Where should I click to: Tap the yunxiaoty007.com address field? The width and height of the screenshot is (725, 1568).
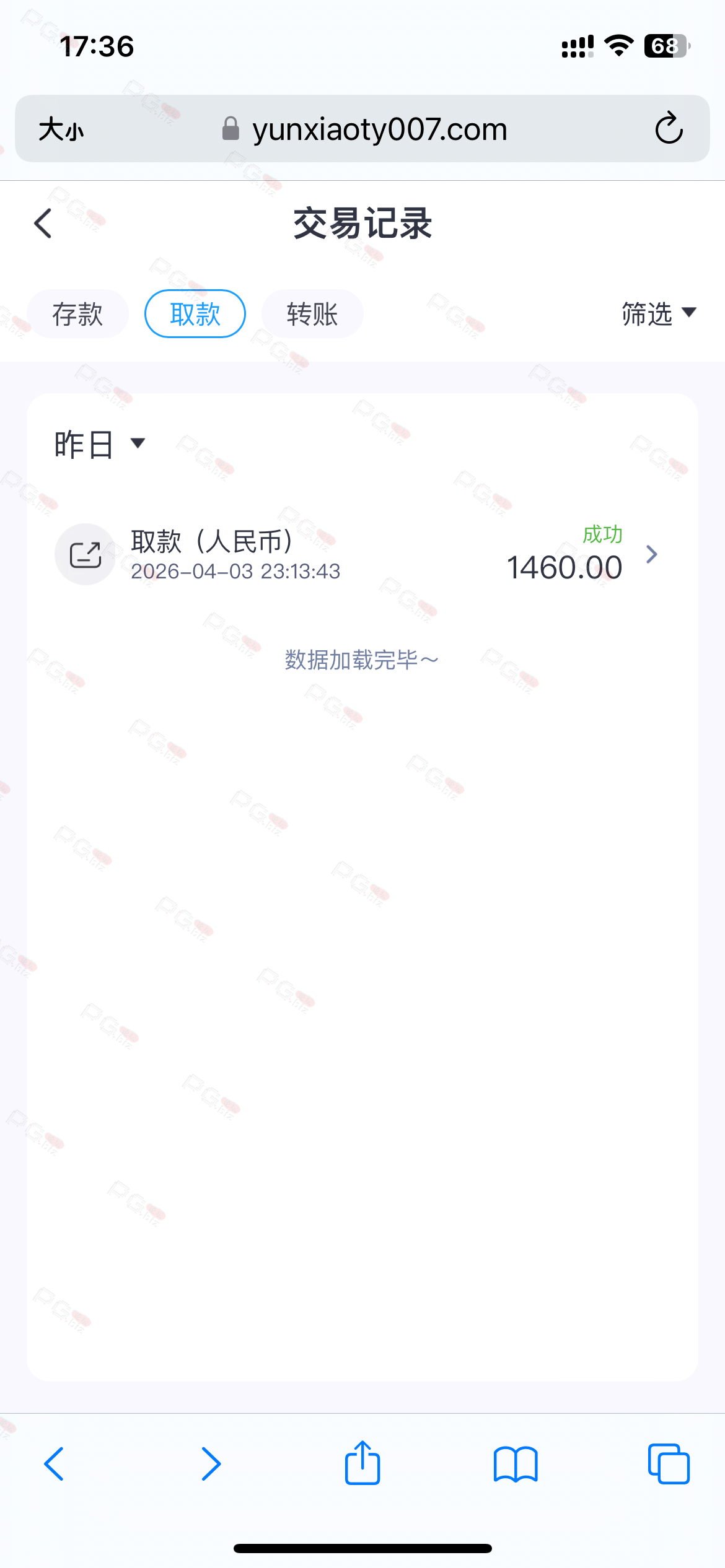pos(366,129)
